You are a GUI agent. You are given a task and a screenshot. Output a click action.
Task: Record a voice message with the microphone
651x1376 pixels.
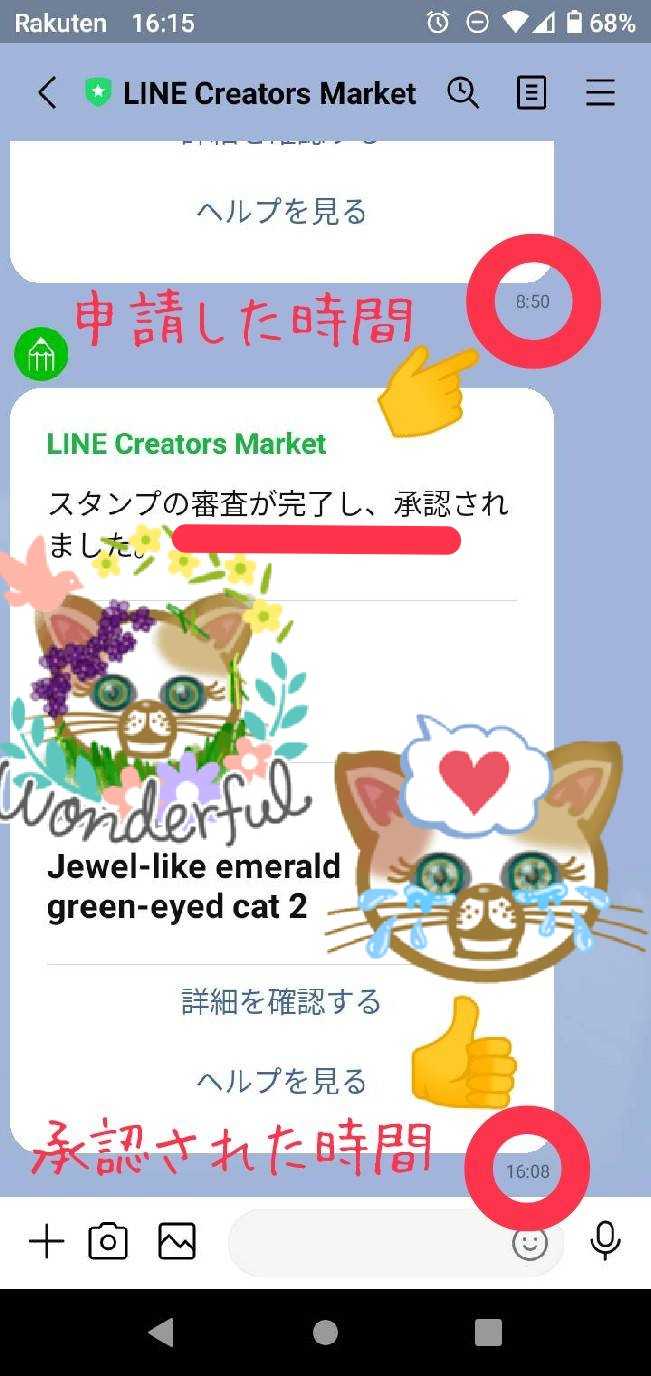604,1242
